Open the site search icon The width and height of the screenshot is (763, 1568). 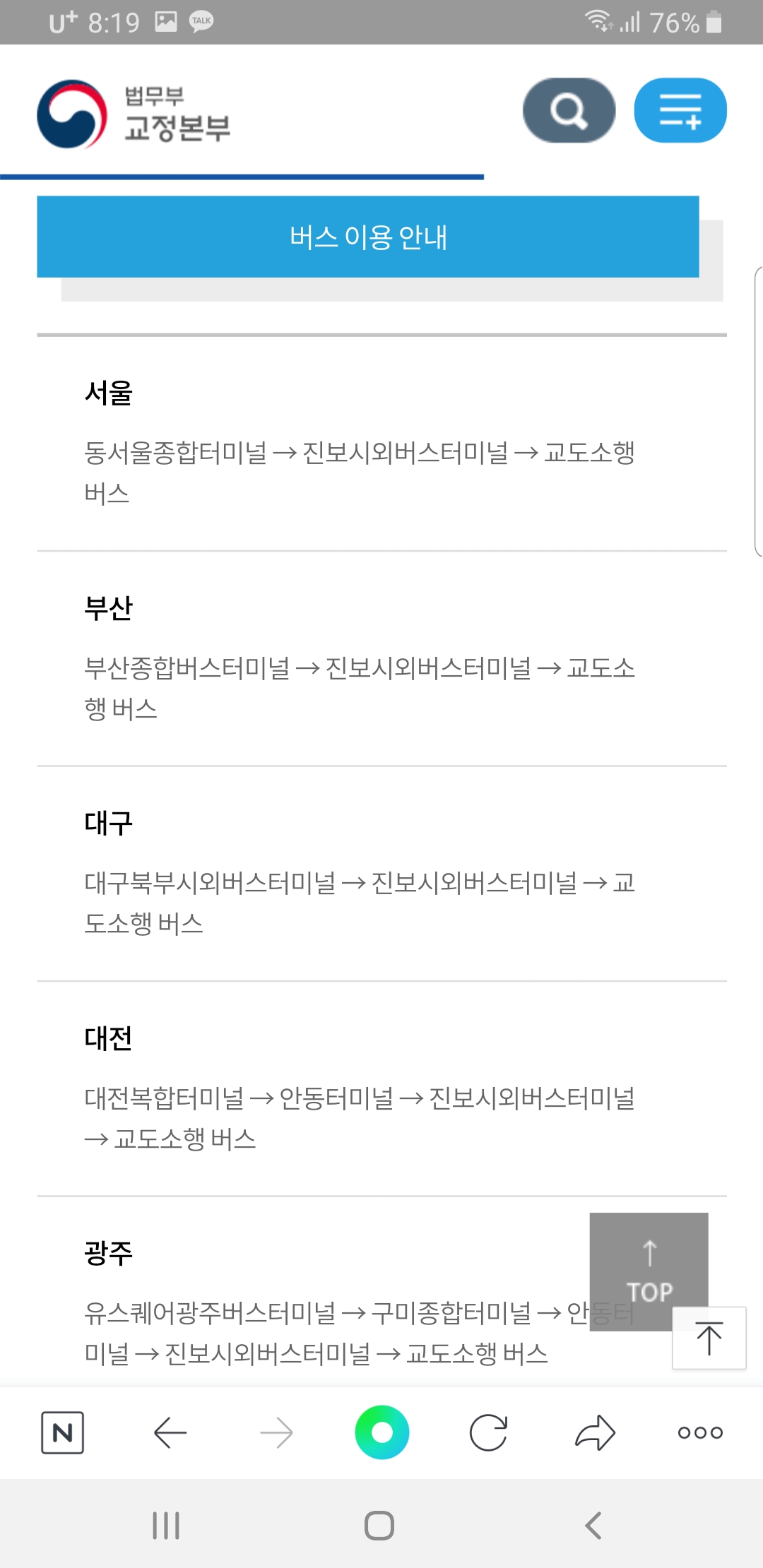pos(569,110)
